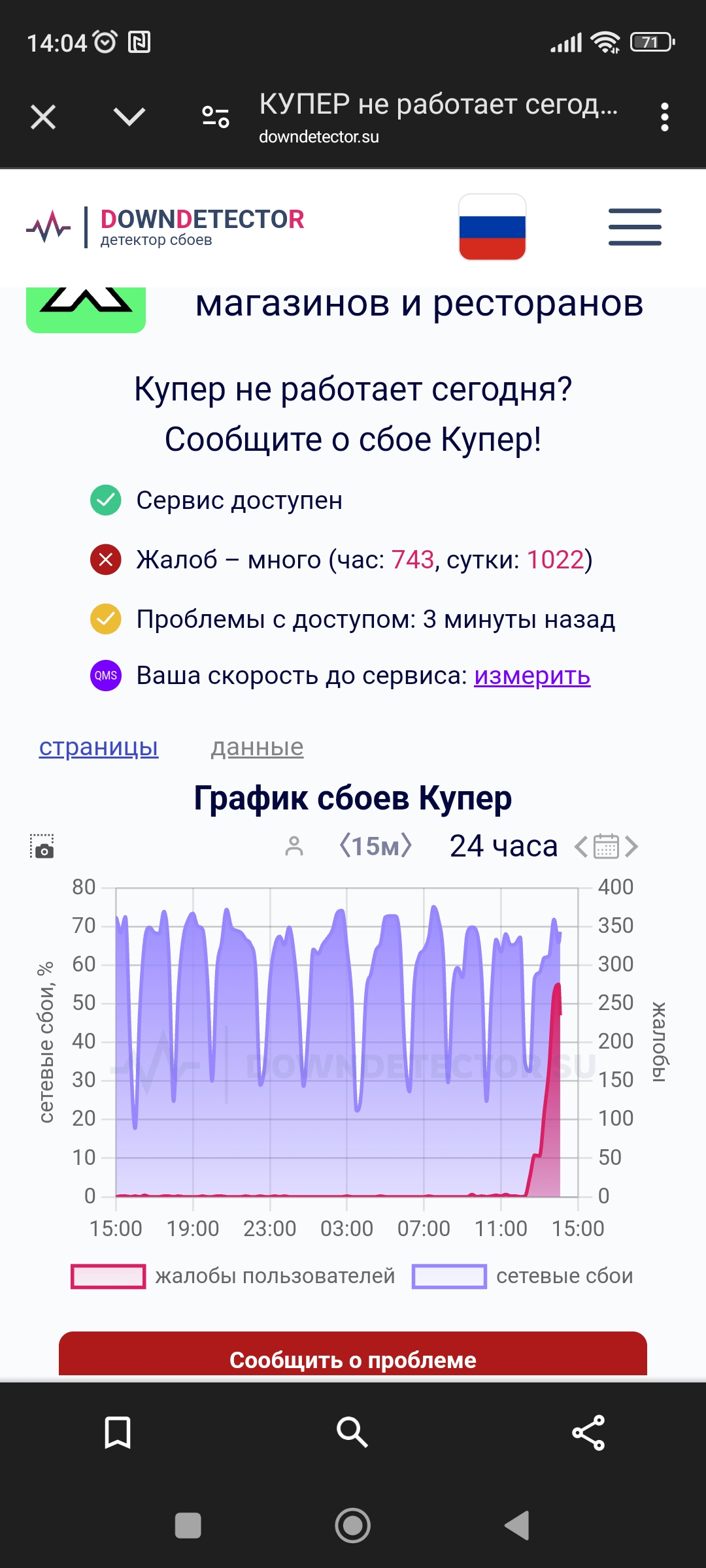Select the Russian flag country switcher
The width and height of the screenshot is (706, 1568).
492,227
